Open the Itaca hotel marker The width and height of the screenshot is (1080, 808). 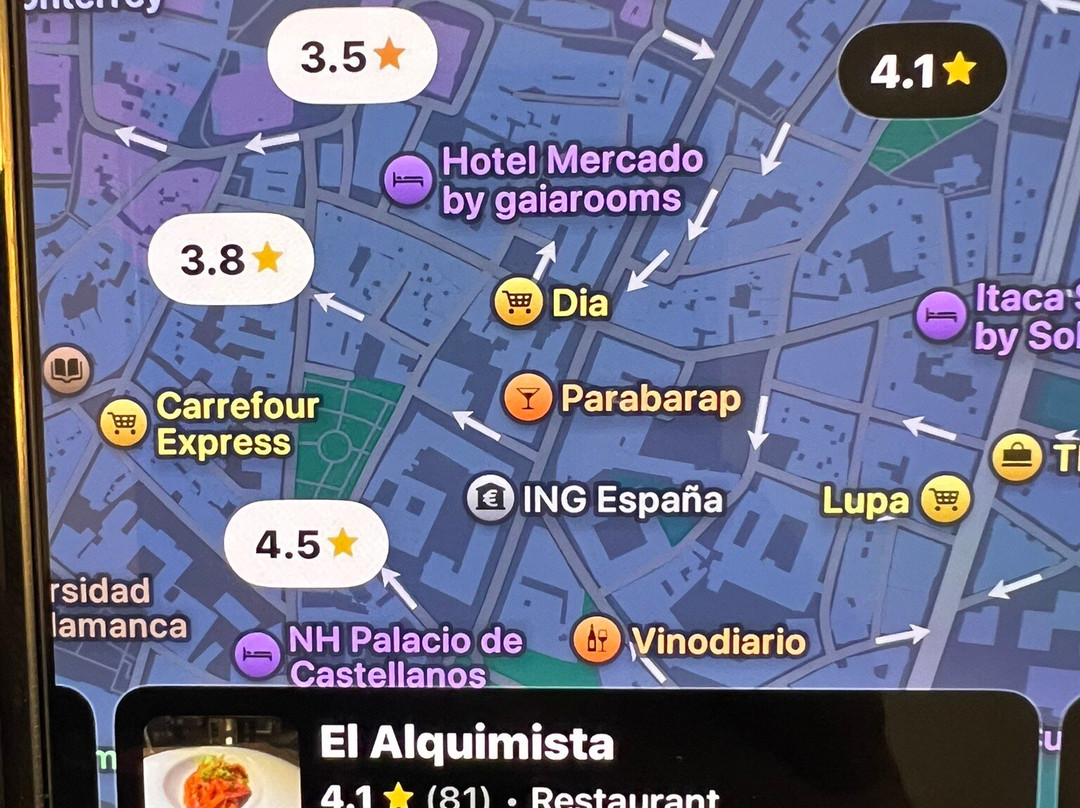click(941, 317)
